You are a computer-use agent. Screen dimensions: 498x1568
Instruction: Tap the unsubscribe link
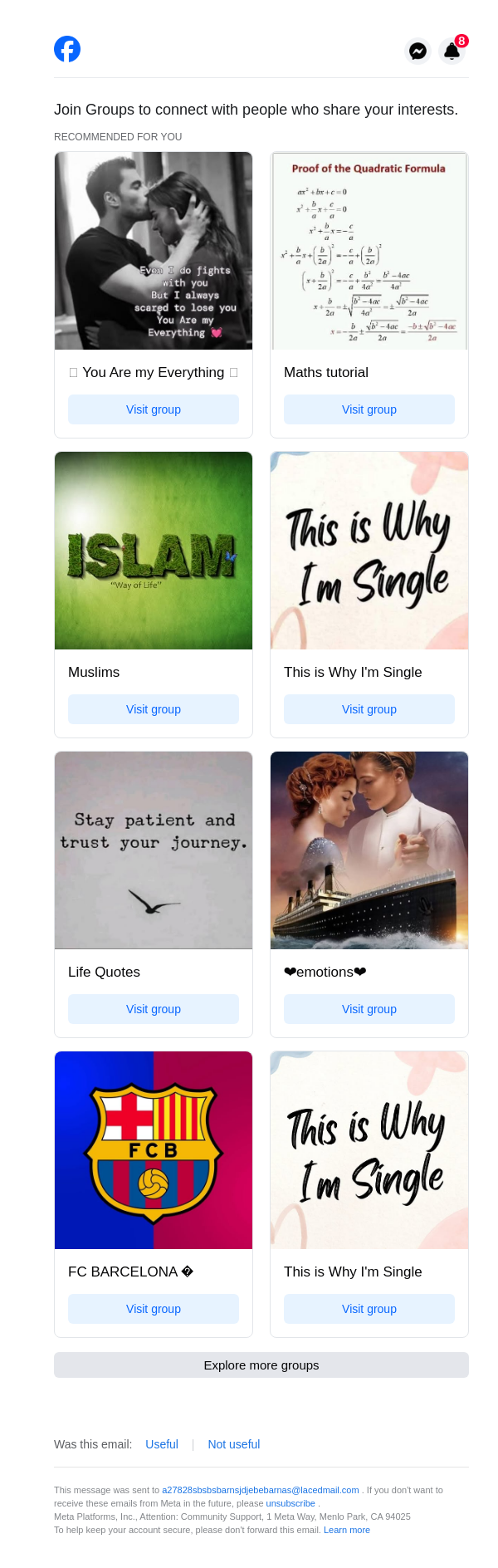coord(290,1503)
